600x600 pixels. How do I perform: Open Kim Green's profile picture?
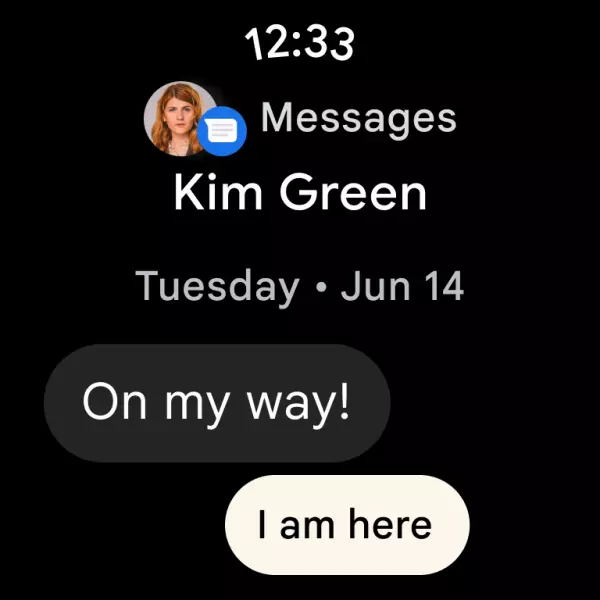[x=180, y=118]
